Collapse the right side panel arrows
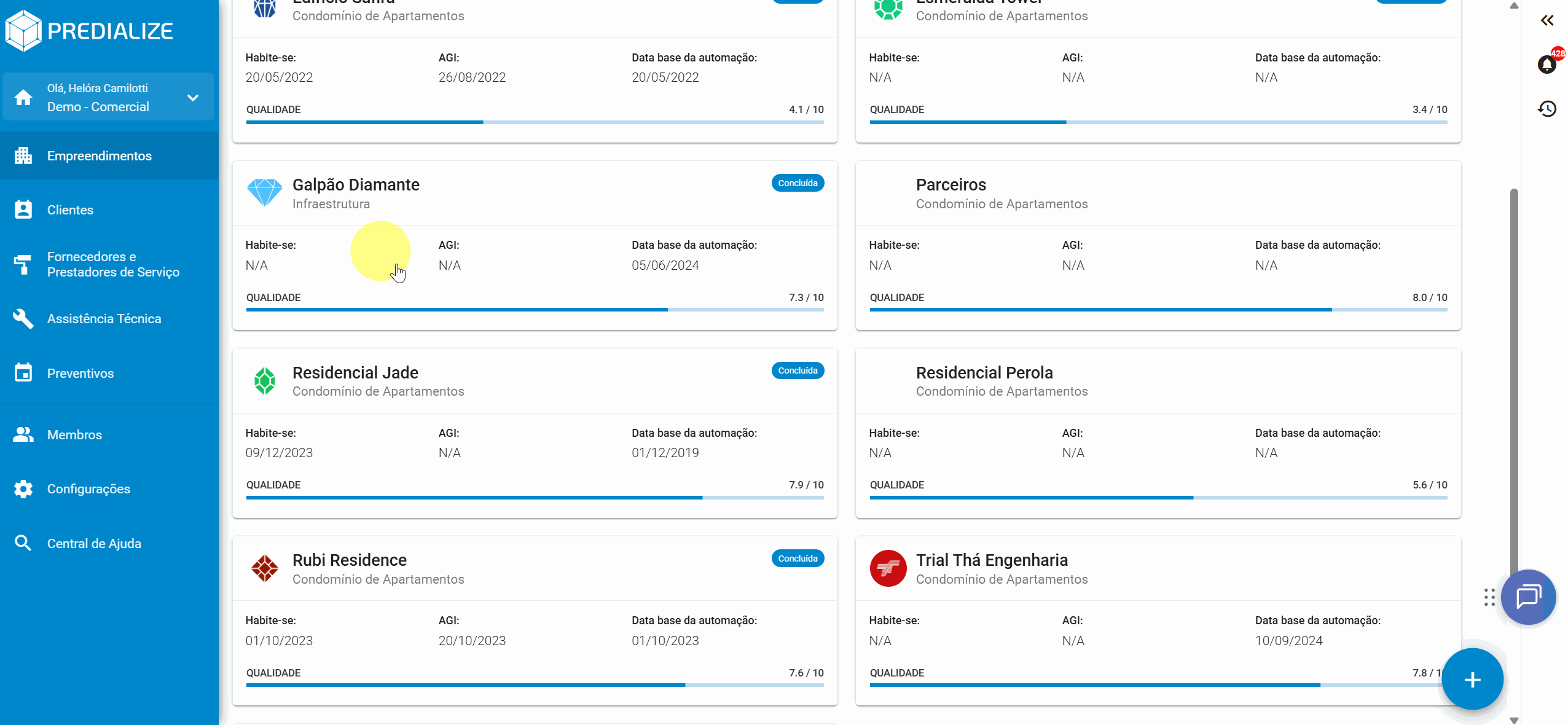This screenshot has width=1568, height=725. click(x=1546, y=21)
